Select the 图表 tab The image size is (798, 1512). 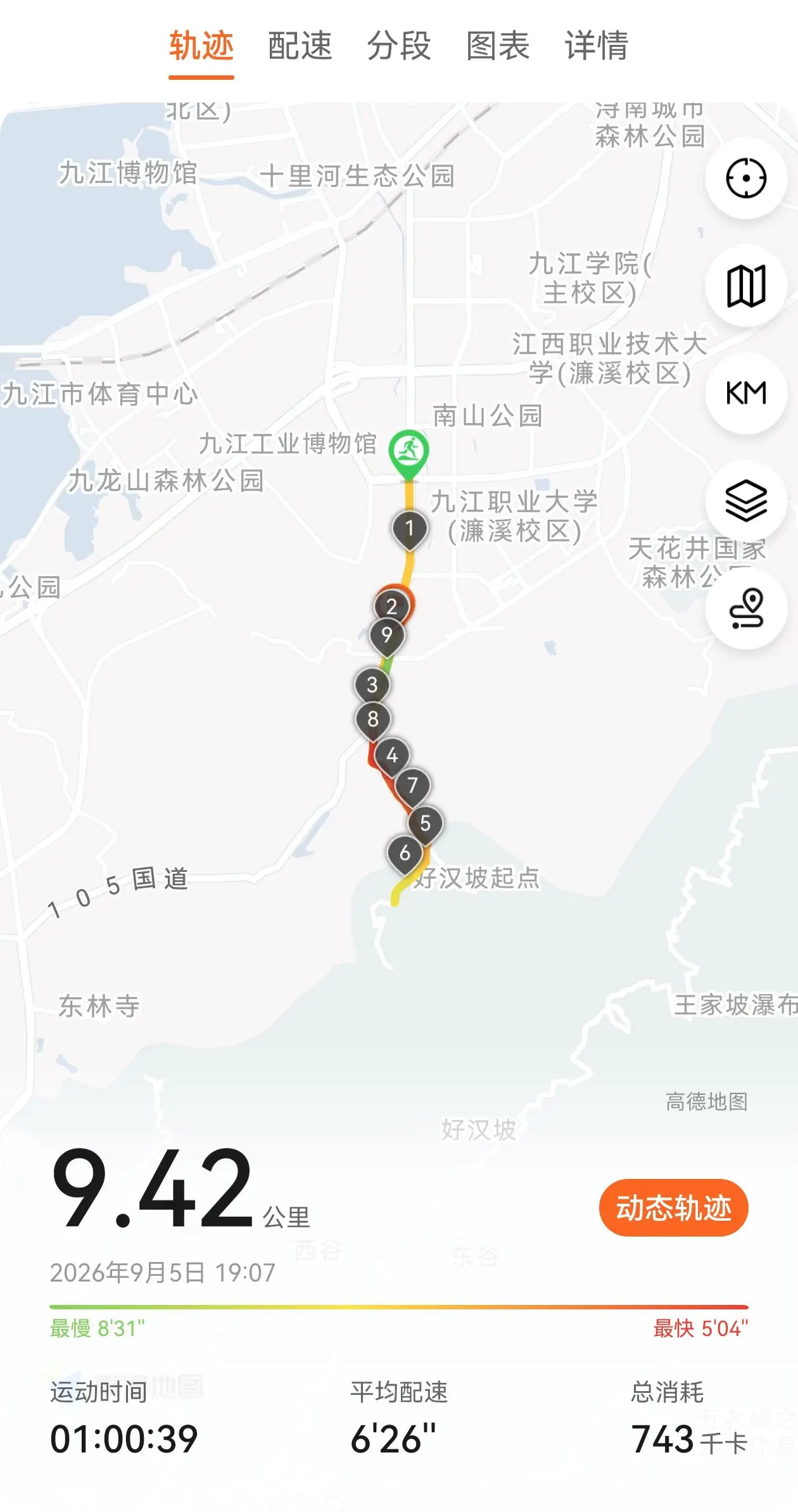498,46
